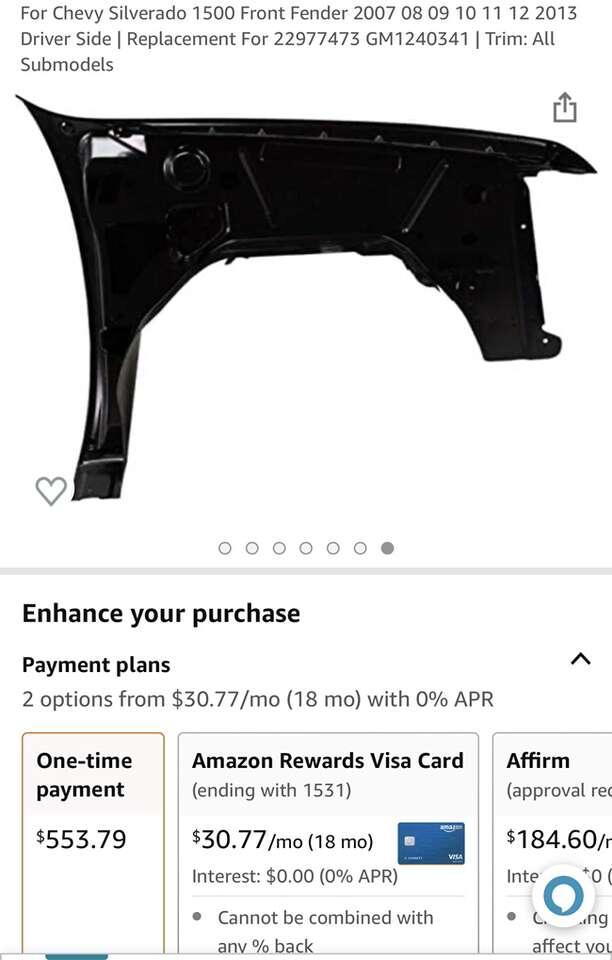Collapse the Payment plans section
Screen dimensions: 612x960
coord(580,659)
